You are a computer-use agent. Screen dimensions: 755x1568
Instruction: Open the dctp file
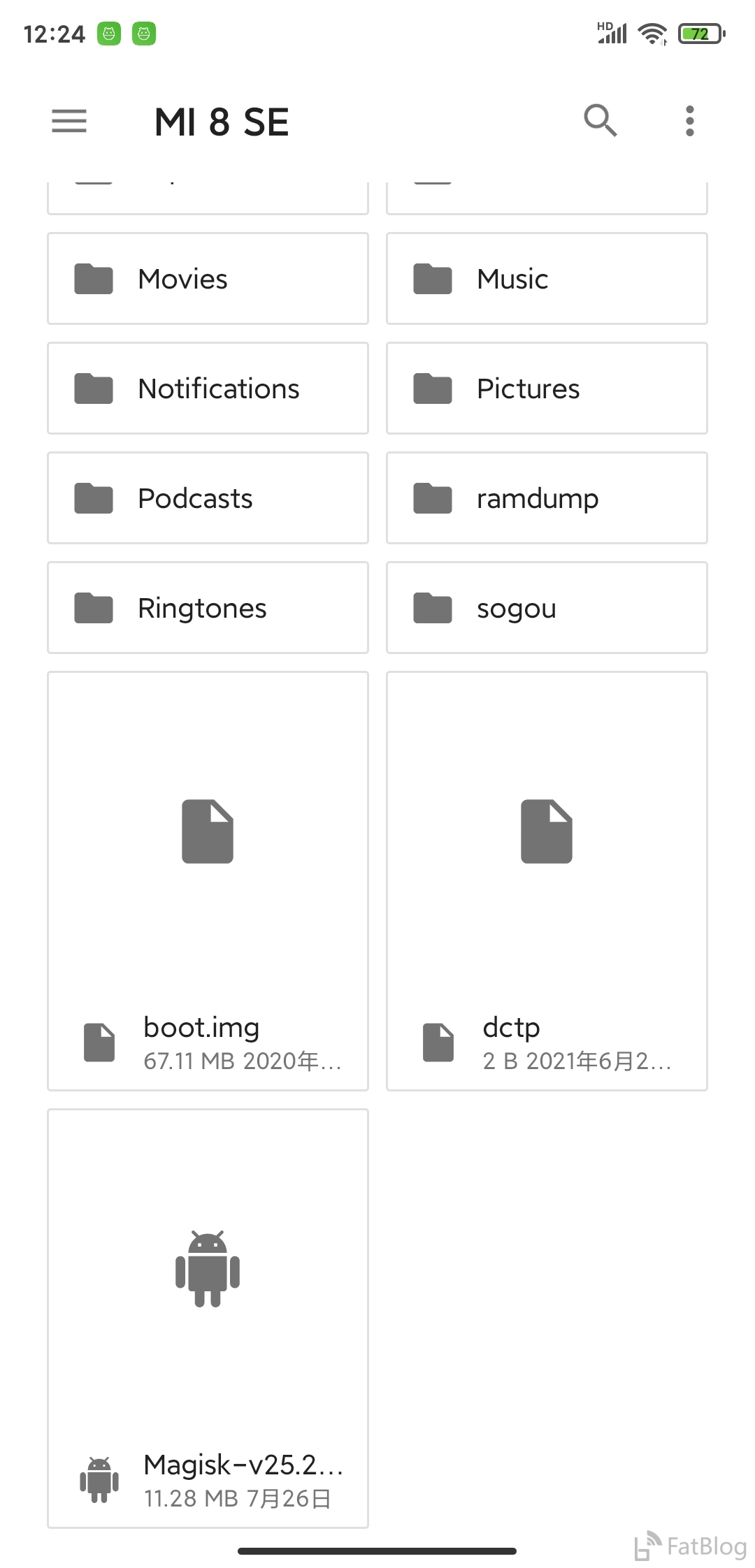(x=547, y=881)
